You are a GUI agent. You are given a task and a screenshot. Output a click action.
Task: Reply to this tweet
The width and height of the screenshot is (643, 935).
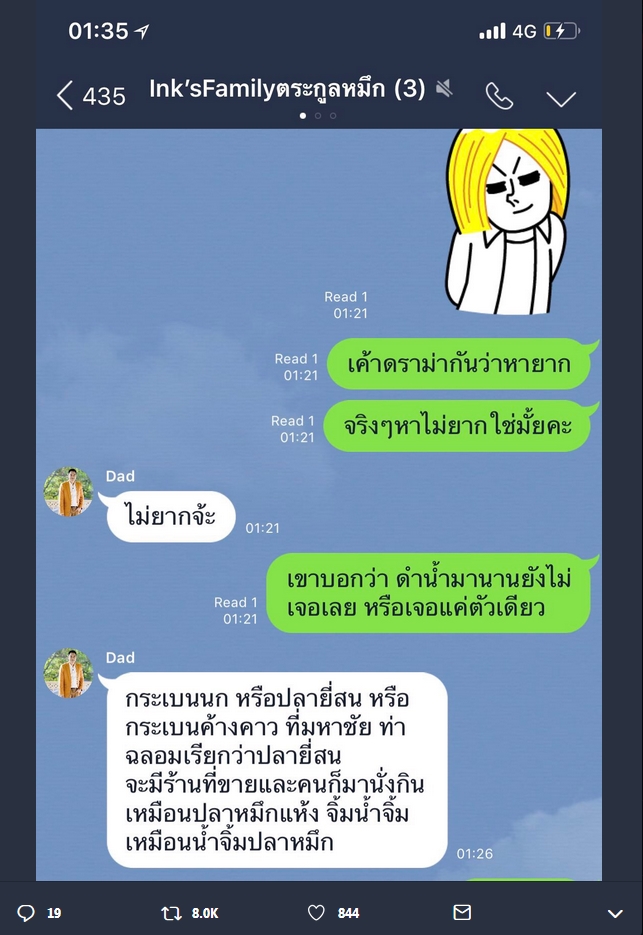coord(27,913)
